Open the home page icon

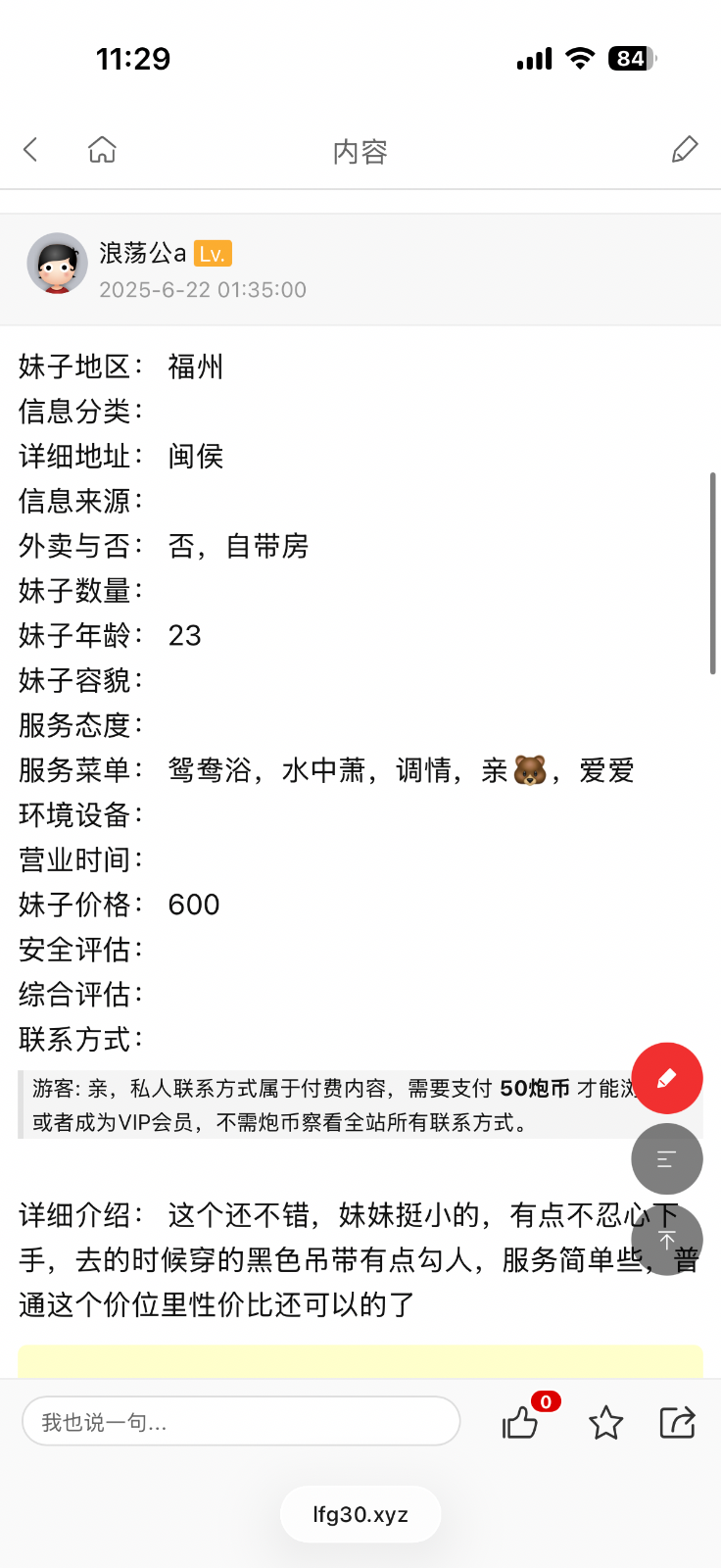[102, 150]
